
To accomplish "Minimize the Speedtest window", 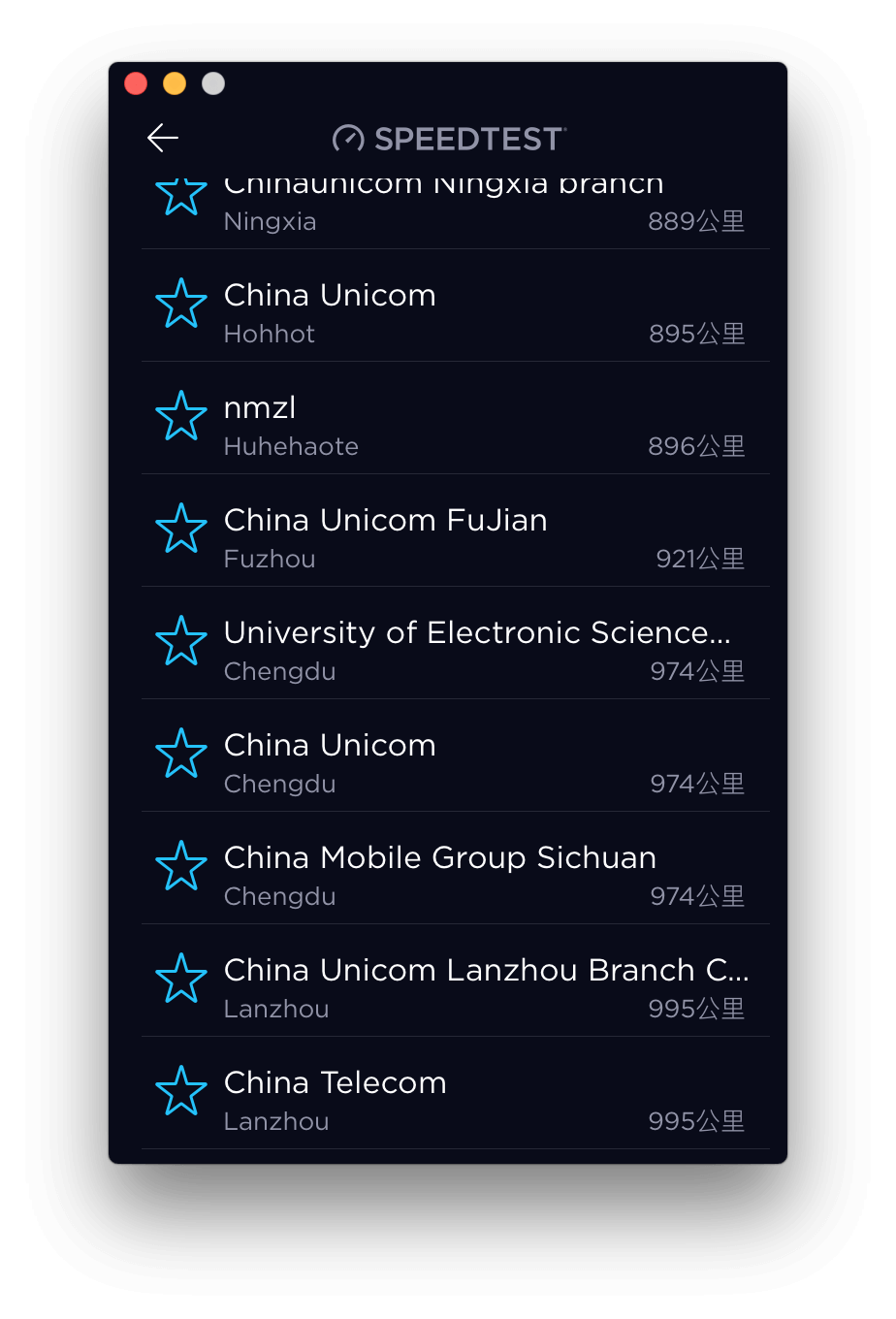I will coord(175,84).
